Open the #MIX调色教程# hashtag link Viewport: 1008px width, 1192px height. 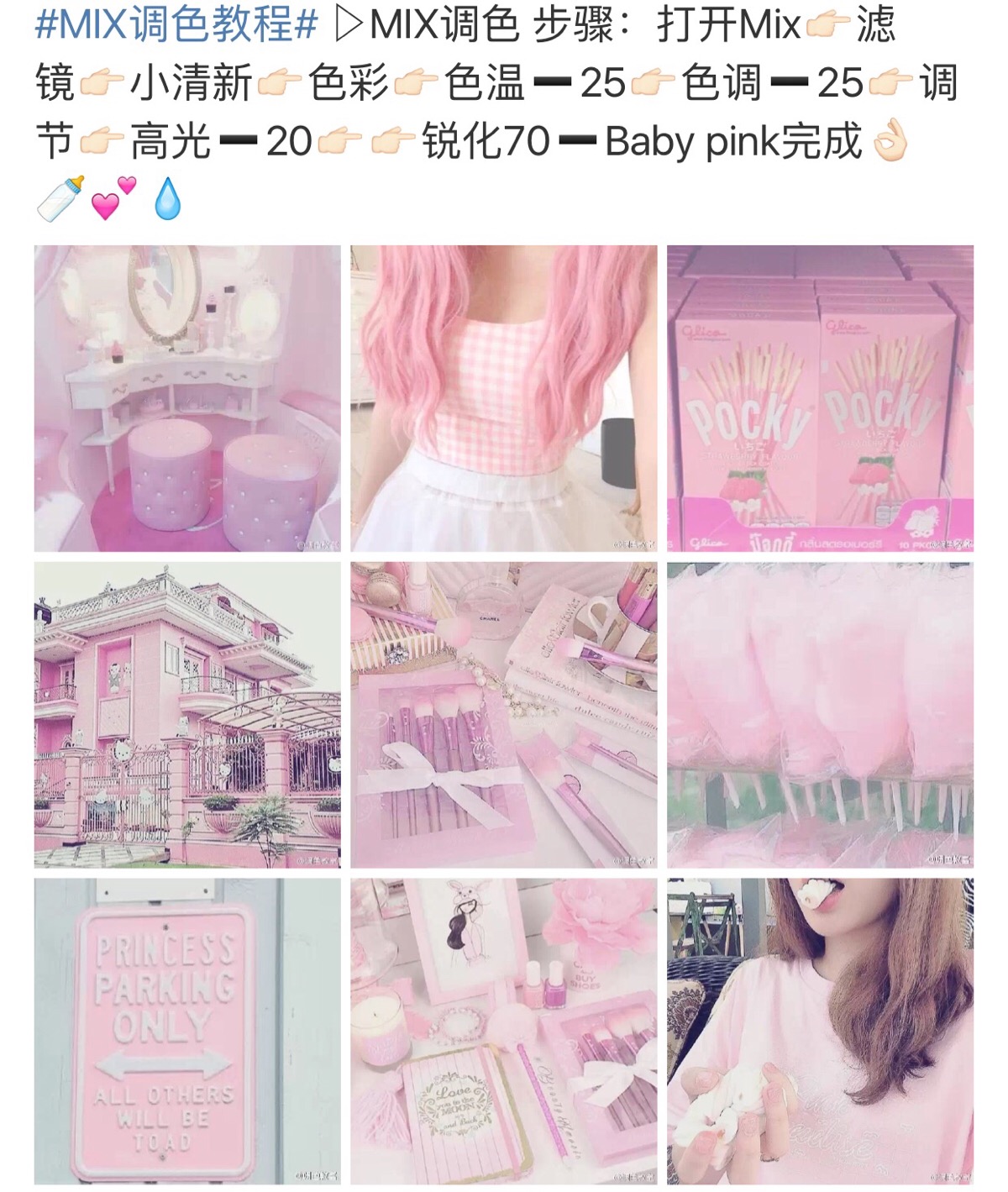click(176, 25)
